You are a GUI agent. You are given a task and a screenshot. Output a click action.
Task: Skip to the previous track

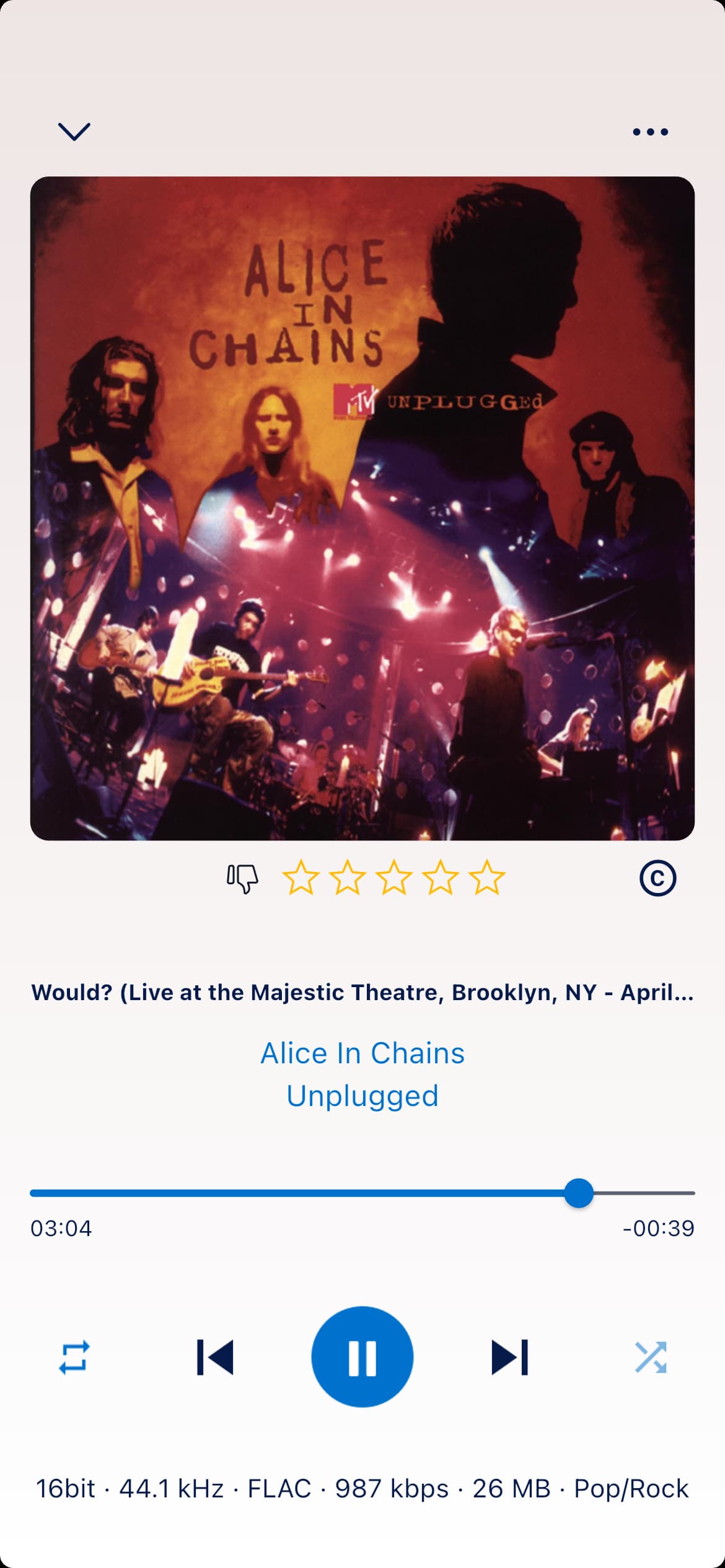coord(215,1357)
